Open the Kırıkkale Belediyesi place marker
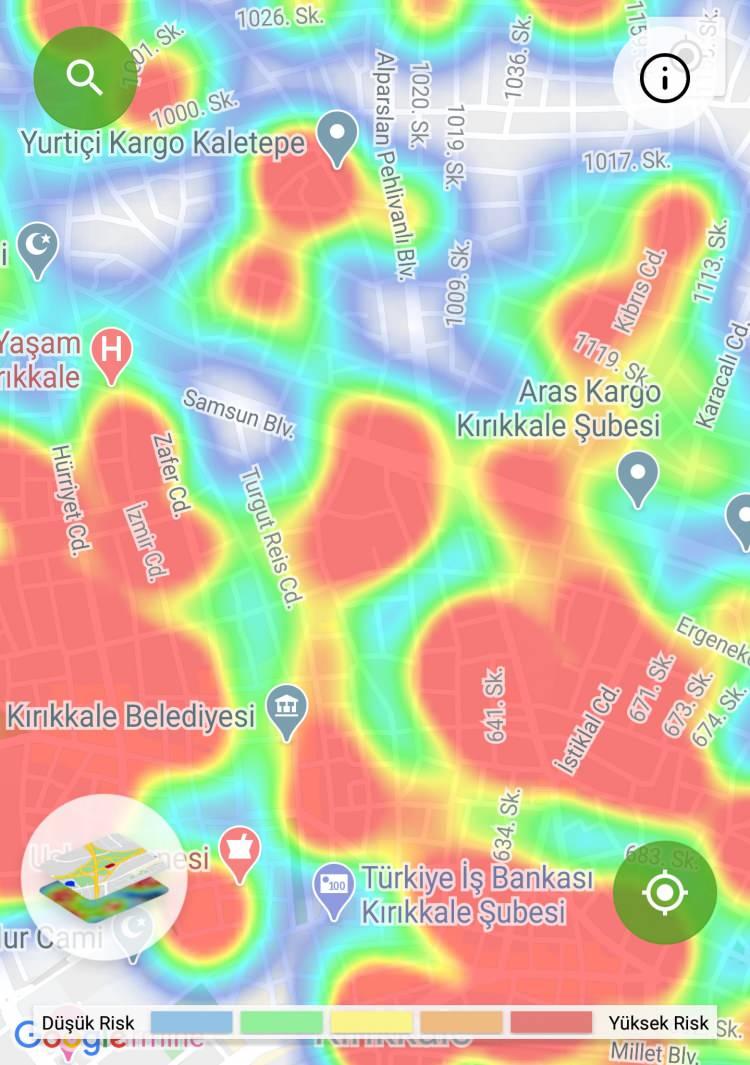Screen dimensions: 750x1065 coord(287,708)
